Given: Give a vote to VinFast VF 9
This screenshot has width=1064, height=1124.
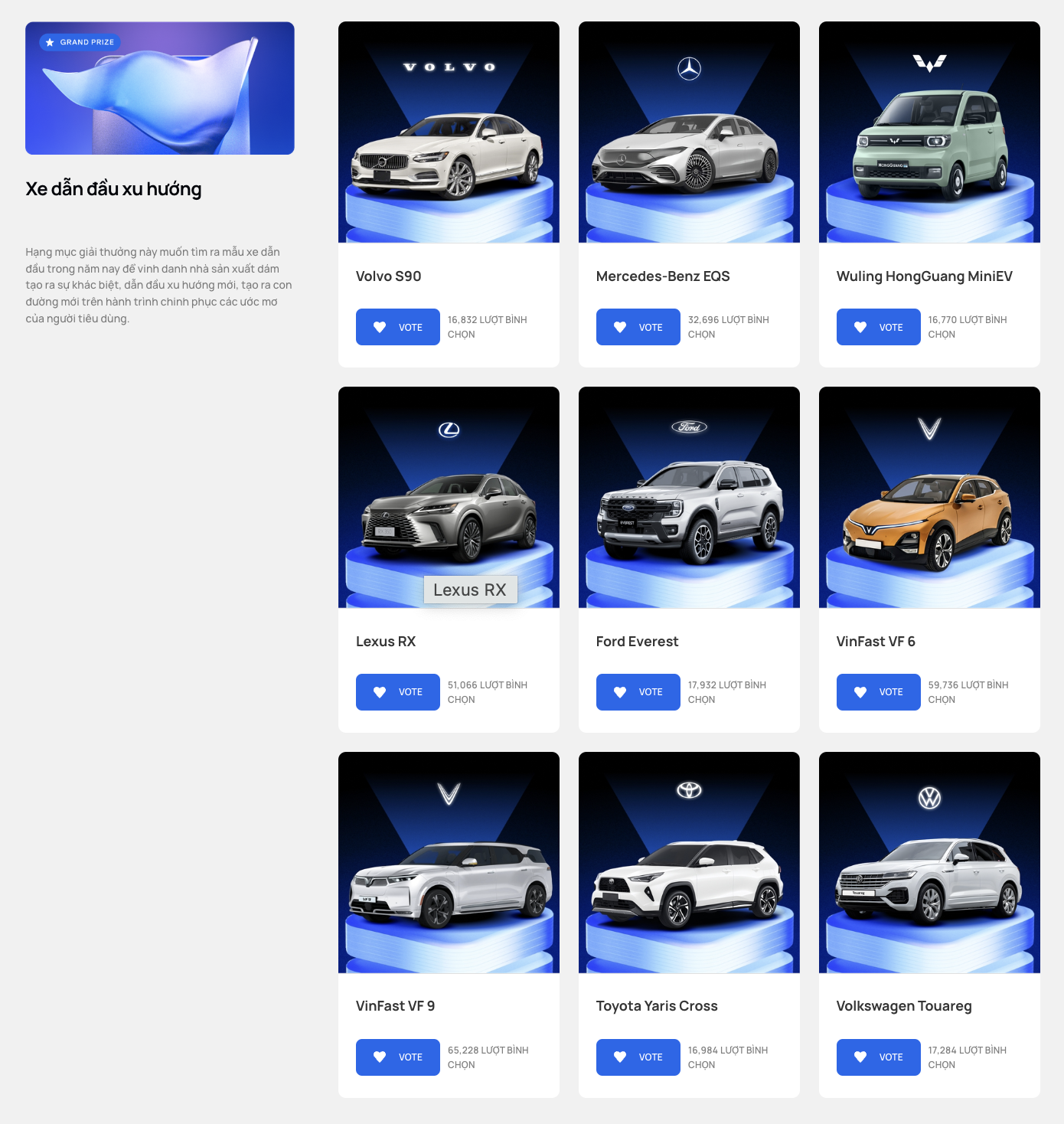Looking at the screenshot, I should pyautogui.click(x=397, y=1057).
